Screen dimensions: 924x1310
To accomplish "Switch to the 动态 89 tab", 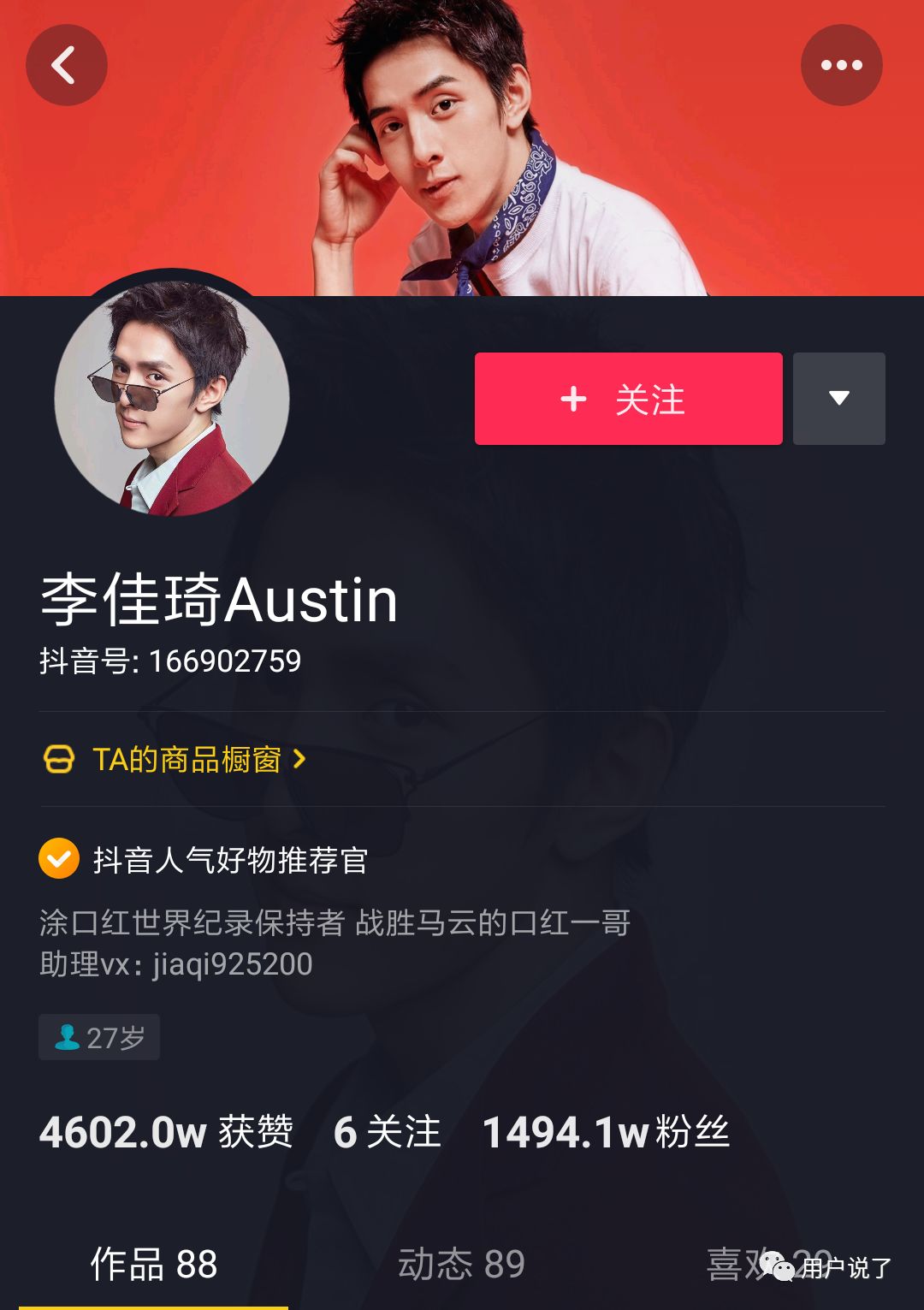I will (461, 1264).
